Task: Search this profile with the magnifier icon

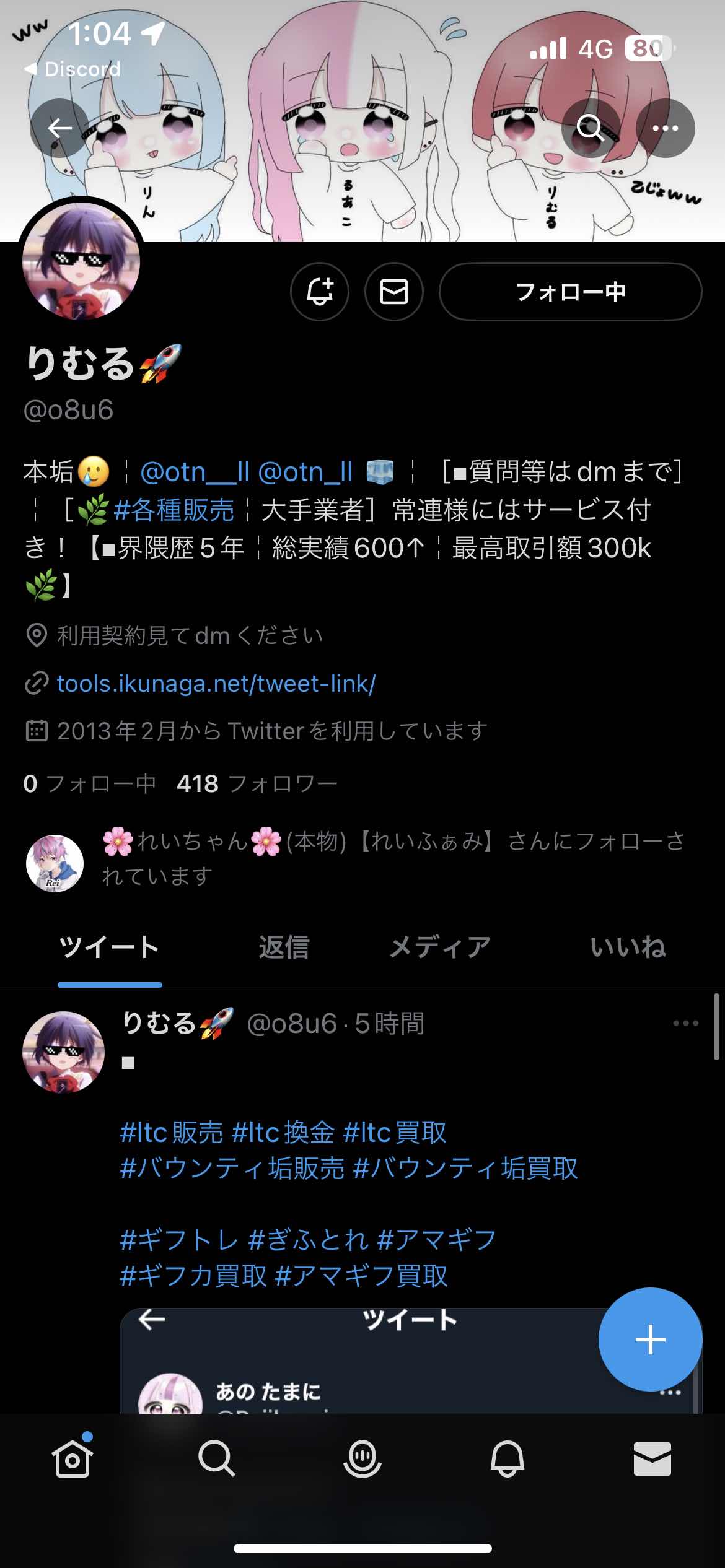Action: (x=590, y=128)
